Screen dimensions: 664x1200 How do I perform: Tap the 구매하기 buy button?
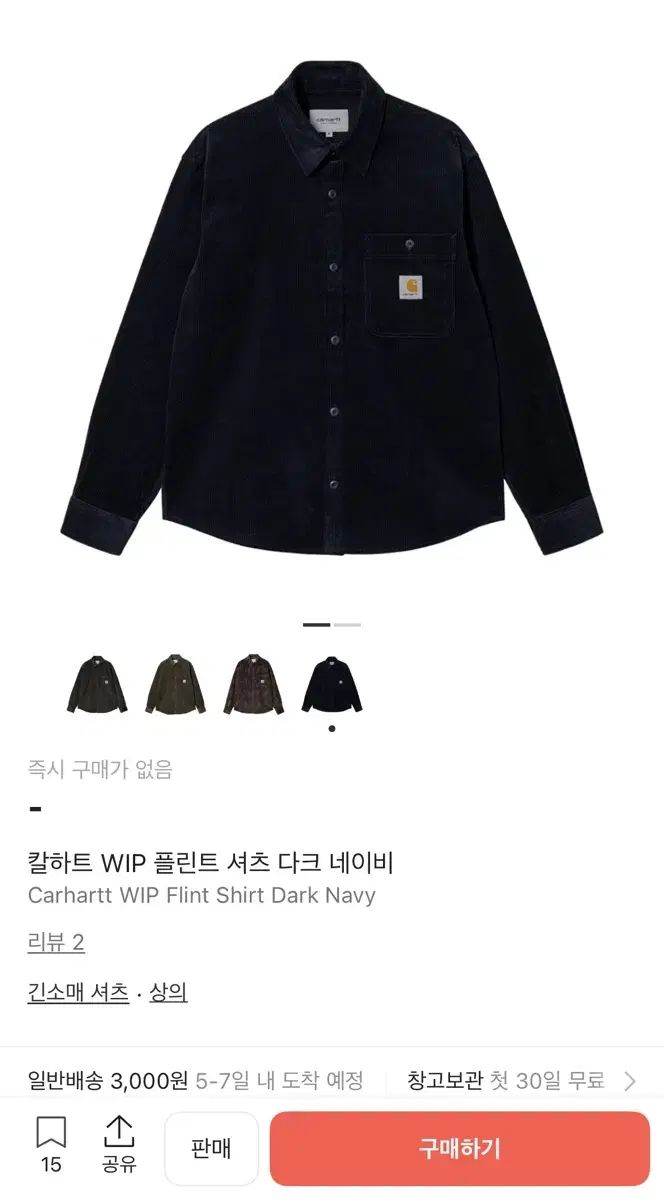[459, 1148]
